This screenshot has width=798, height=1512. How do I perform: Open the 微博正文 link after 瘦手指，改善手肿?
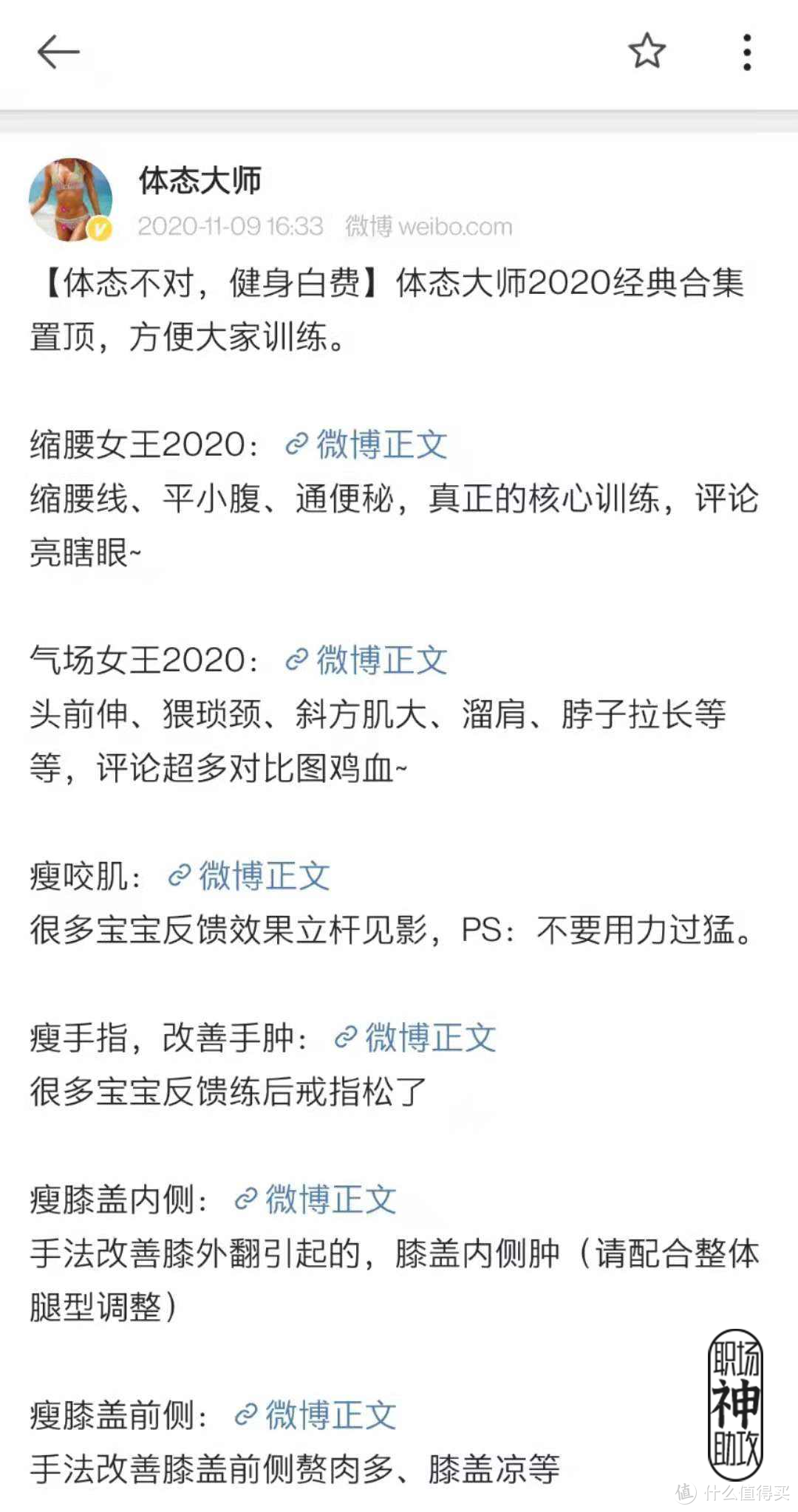[x=416, y=1038]
